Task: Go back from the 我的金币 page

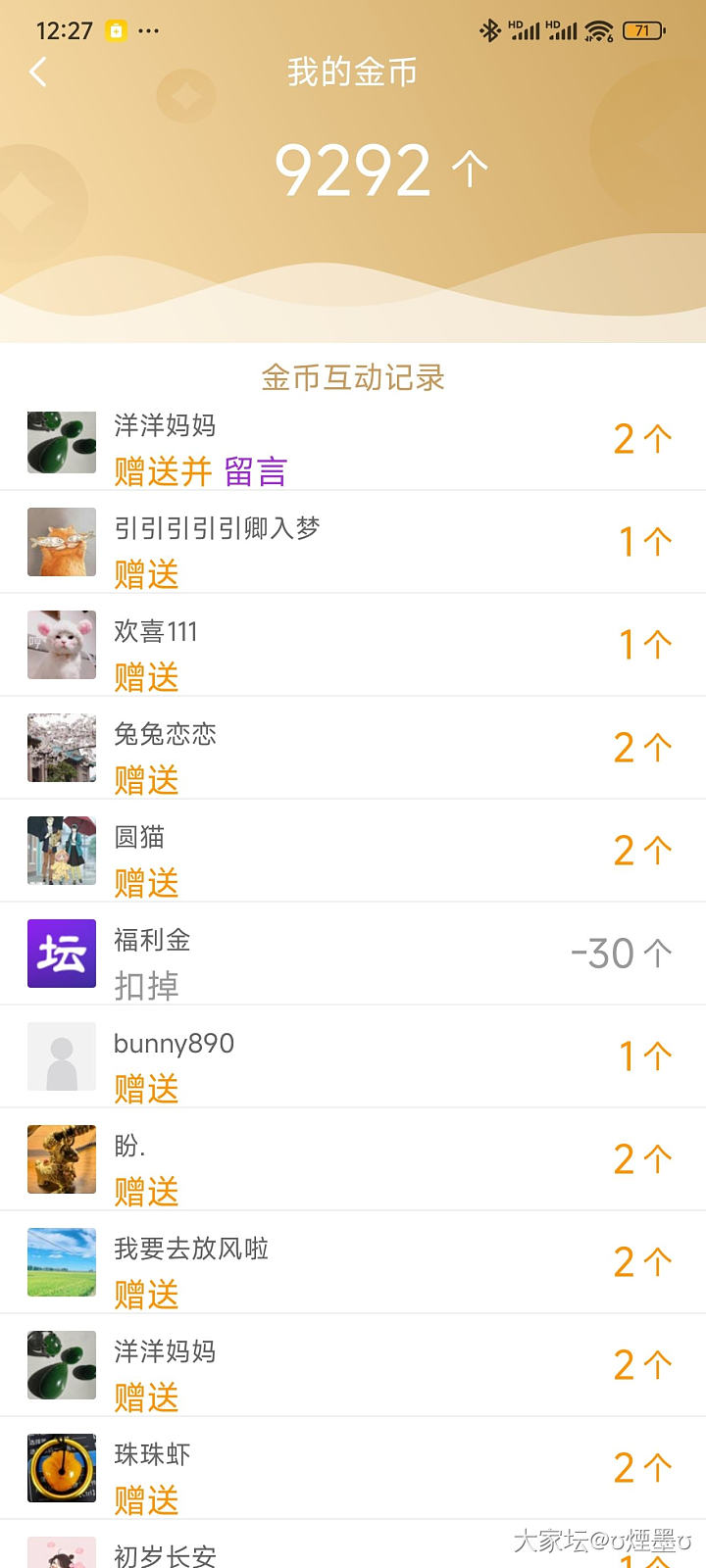Action: point(38,72)
